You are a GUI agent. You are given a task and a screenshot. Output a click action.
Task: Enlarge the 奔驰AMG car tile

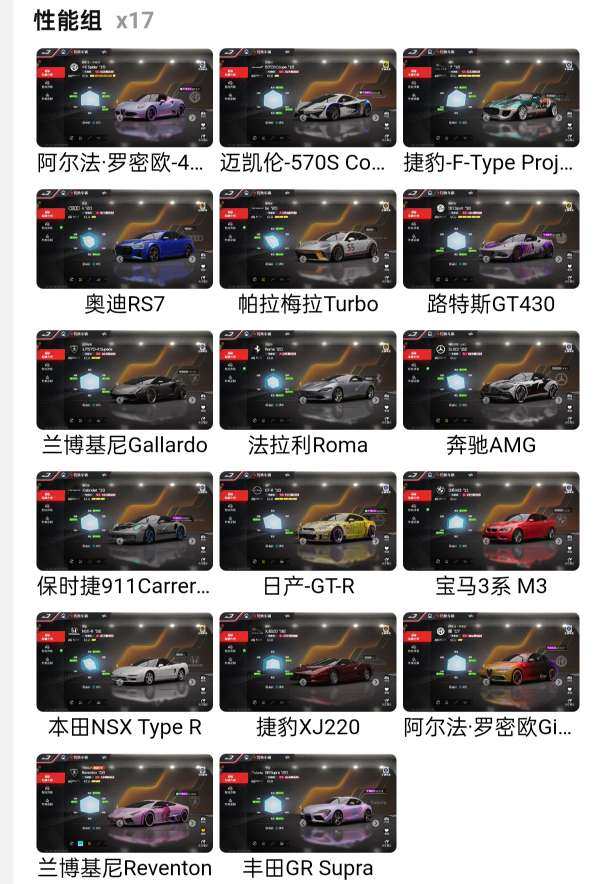tap(490, 380)
